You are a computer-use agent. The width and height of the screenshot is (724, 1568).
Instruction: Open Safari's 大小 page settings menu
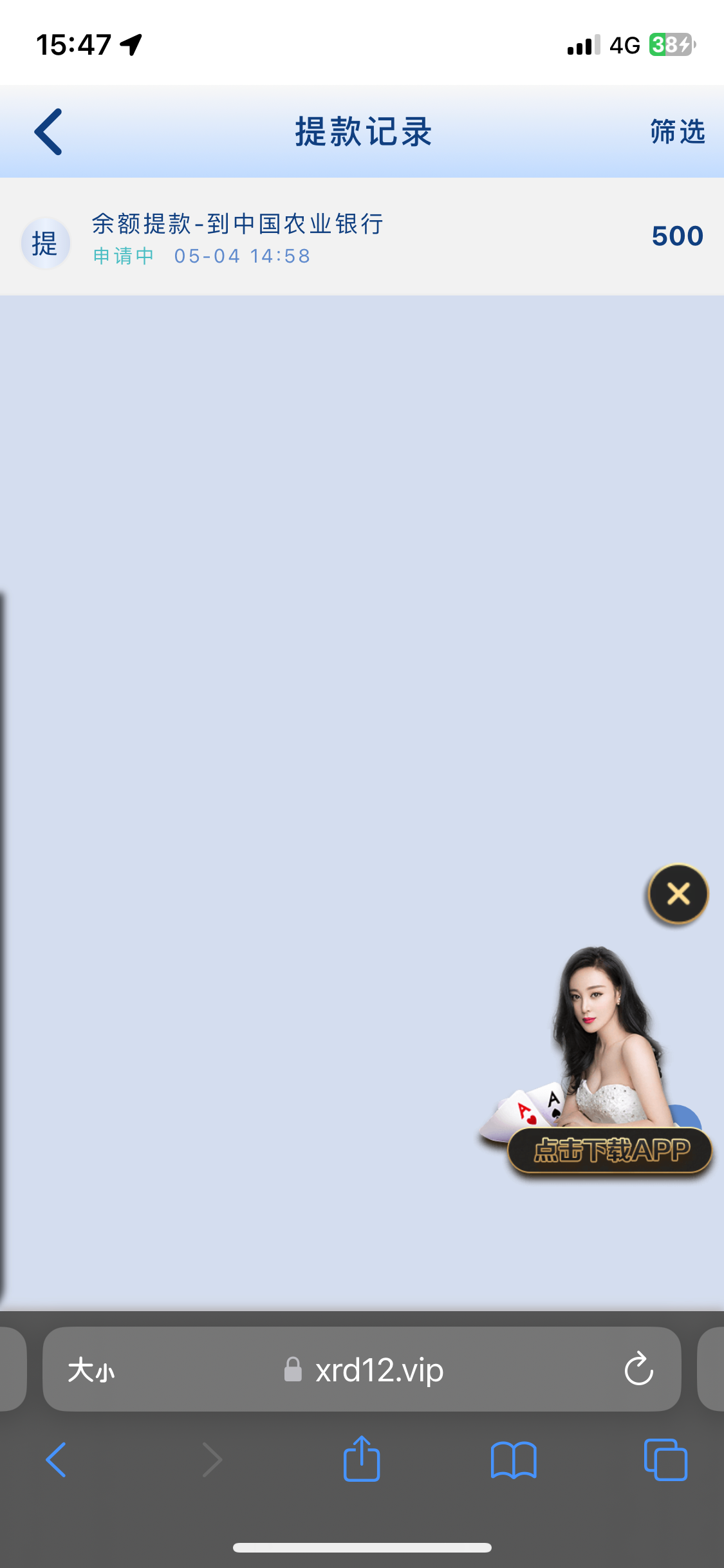91,1369
